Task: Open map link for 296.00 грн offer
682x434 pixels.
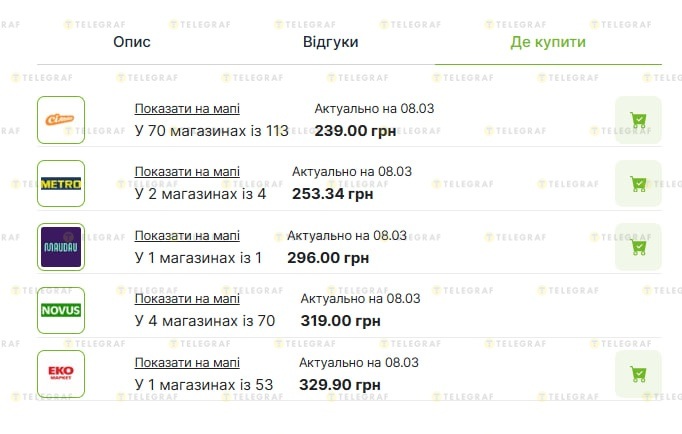Action: pyautogui.click(x=187, y=236)
